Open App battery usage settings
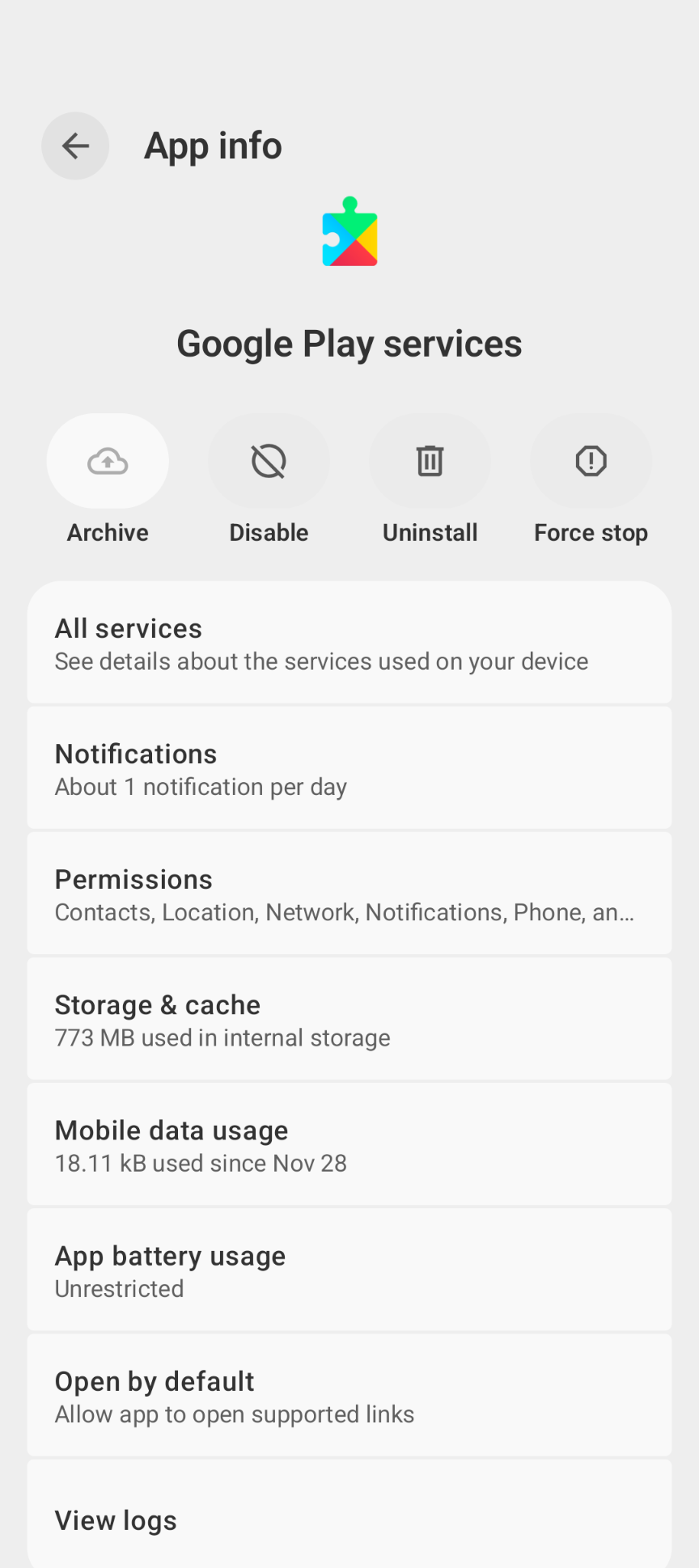Viewport: 699px width, 1568px height. pyautogui.click(x=349, y=1269)
